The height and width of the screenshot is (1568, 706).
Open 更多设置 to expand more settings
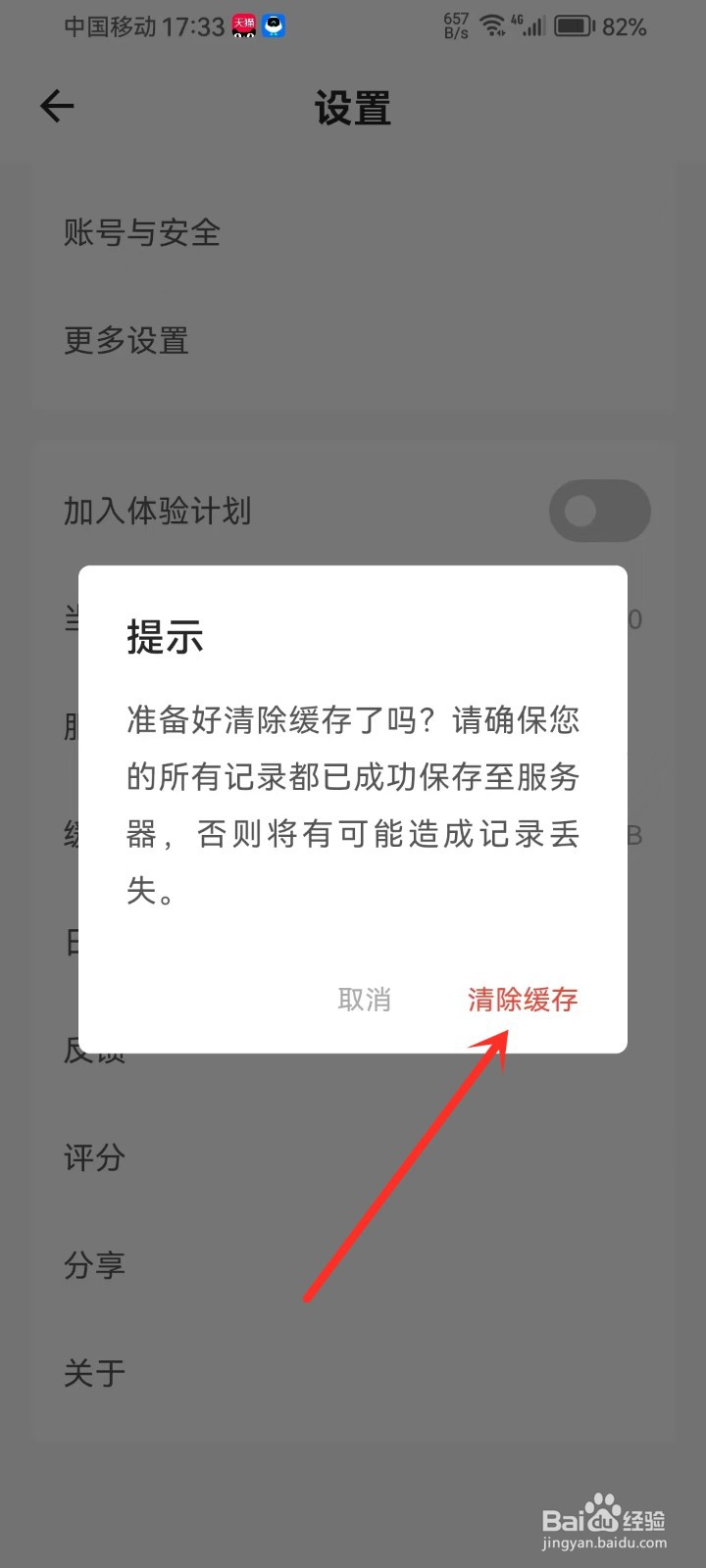click(126, 341)
